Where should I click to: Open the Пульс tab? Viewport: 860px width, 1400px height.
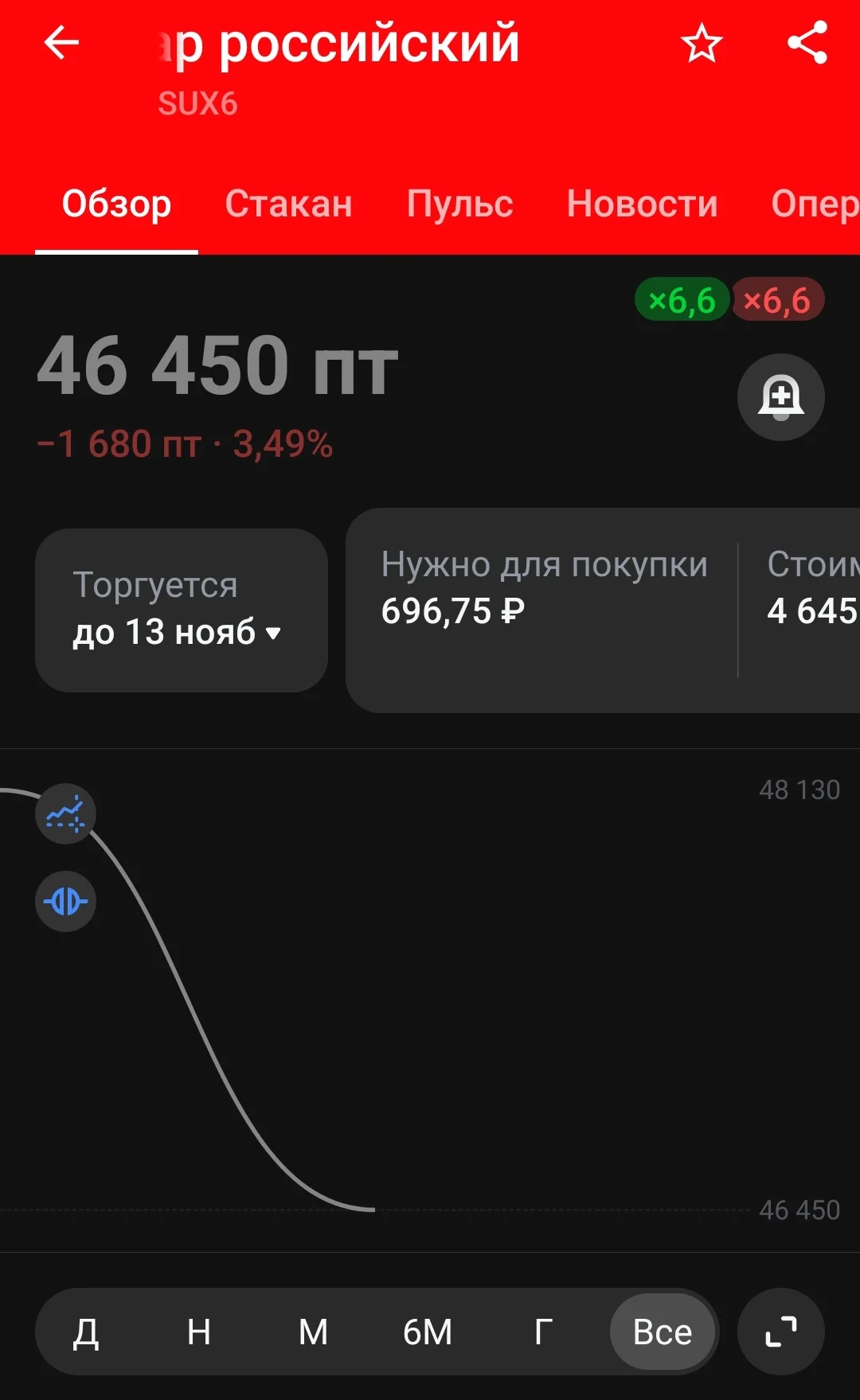pos(459,204)
